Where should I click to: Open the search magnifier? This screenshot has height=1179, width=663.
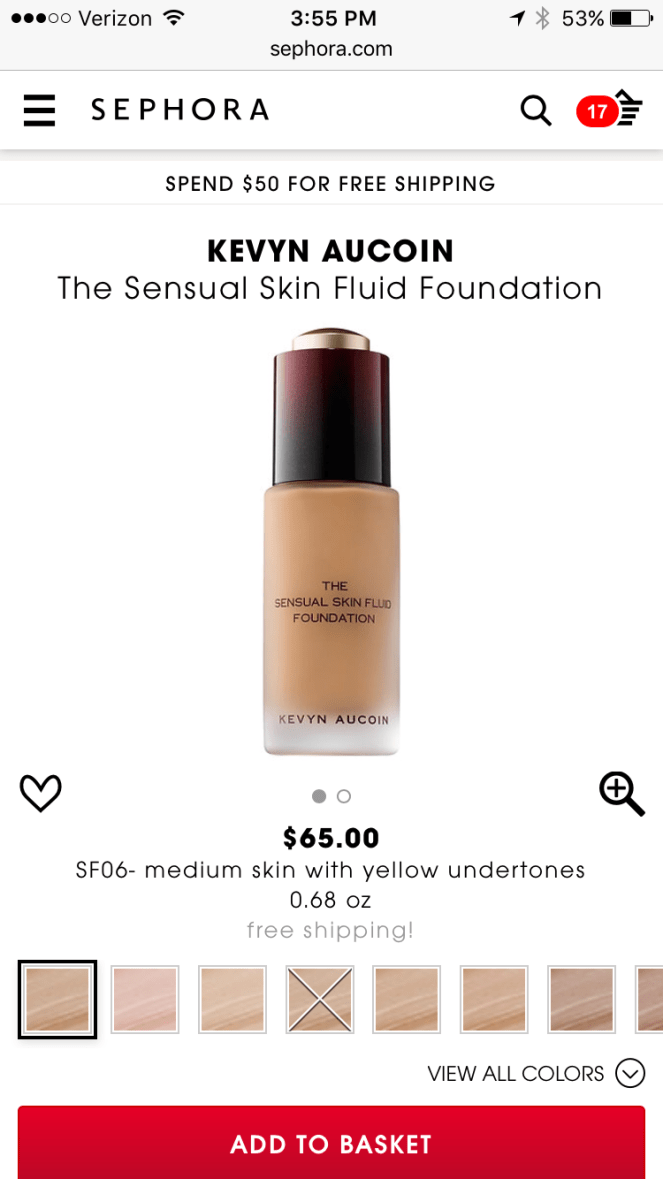535,110
